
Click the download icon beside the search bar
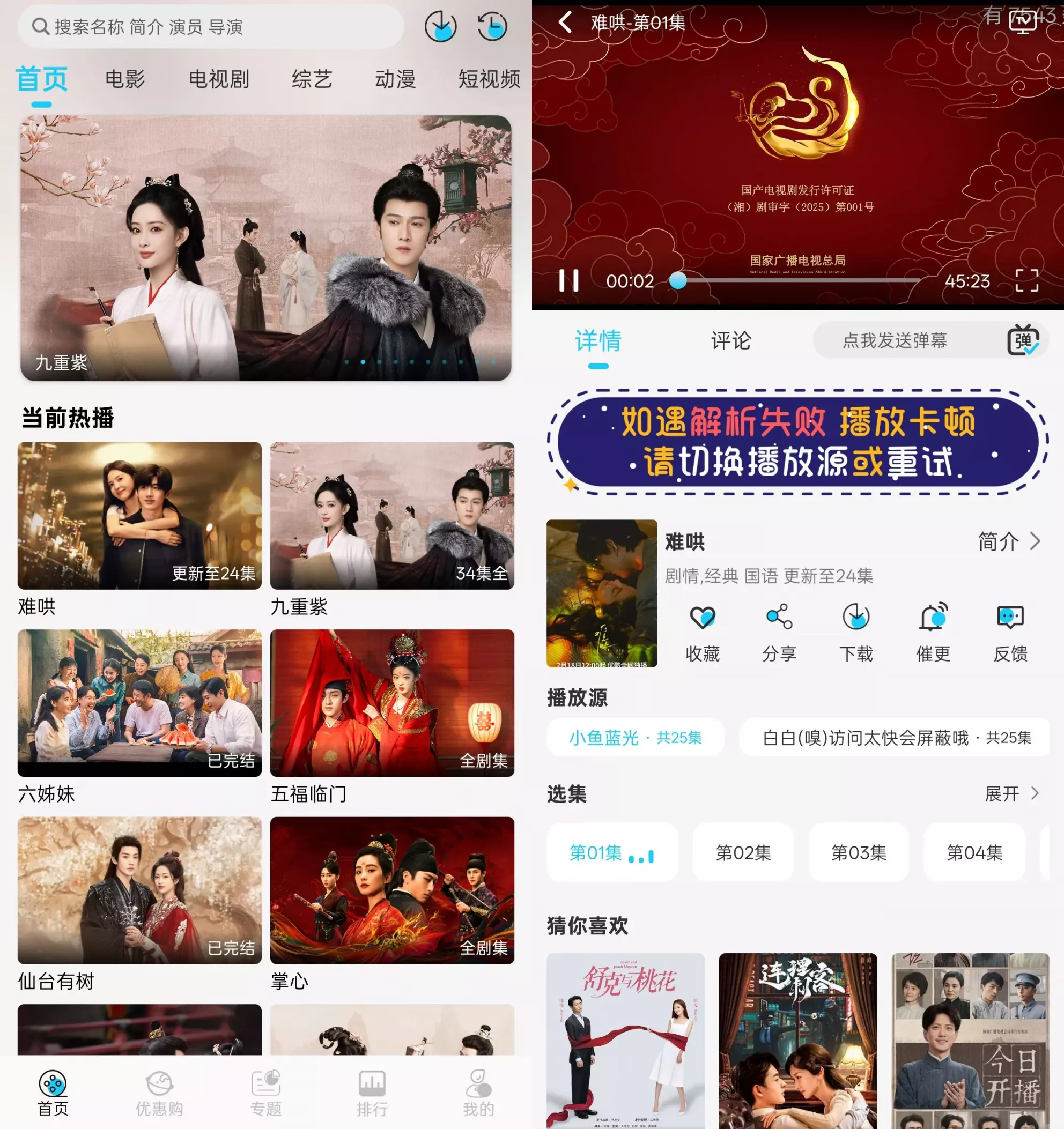[441, 27]
